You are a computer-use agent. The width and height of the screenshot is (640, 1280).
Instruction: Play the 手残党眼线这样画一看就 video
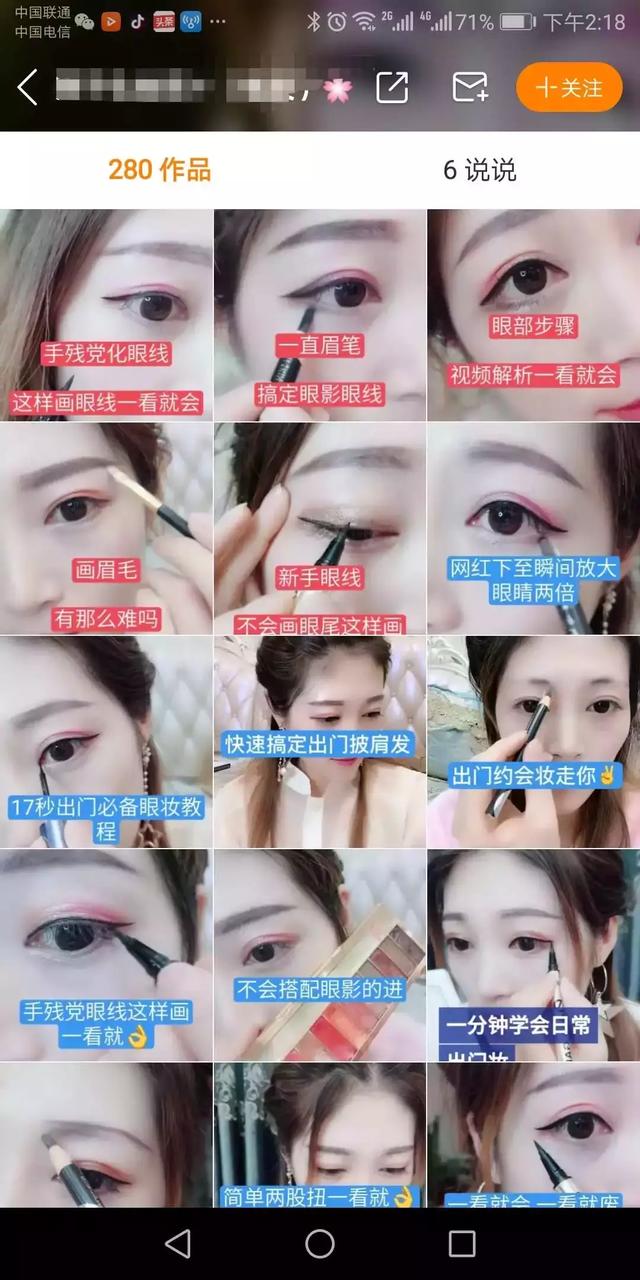pos(106,955)
